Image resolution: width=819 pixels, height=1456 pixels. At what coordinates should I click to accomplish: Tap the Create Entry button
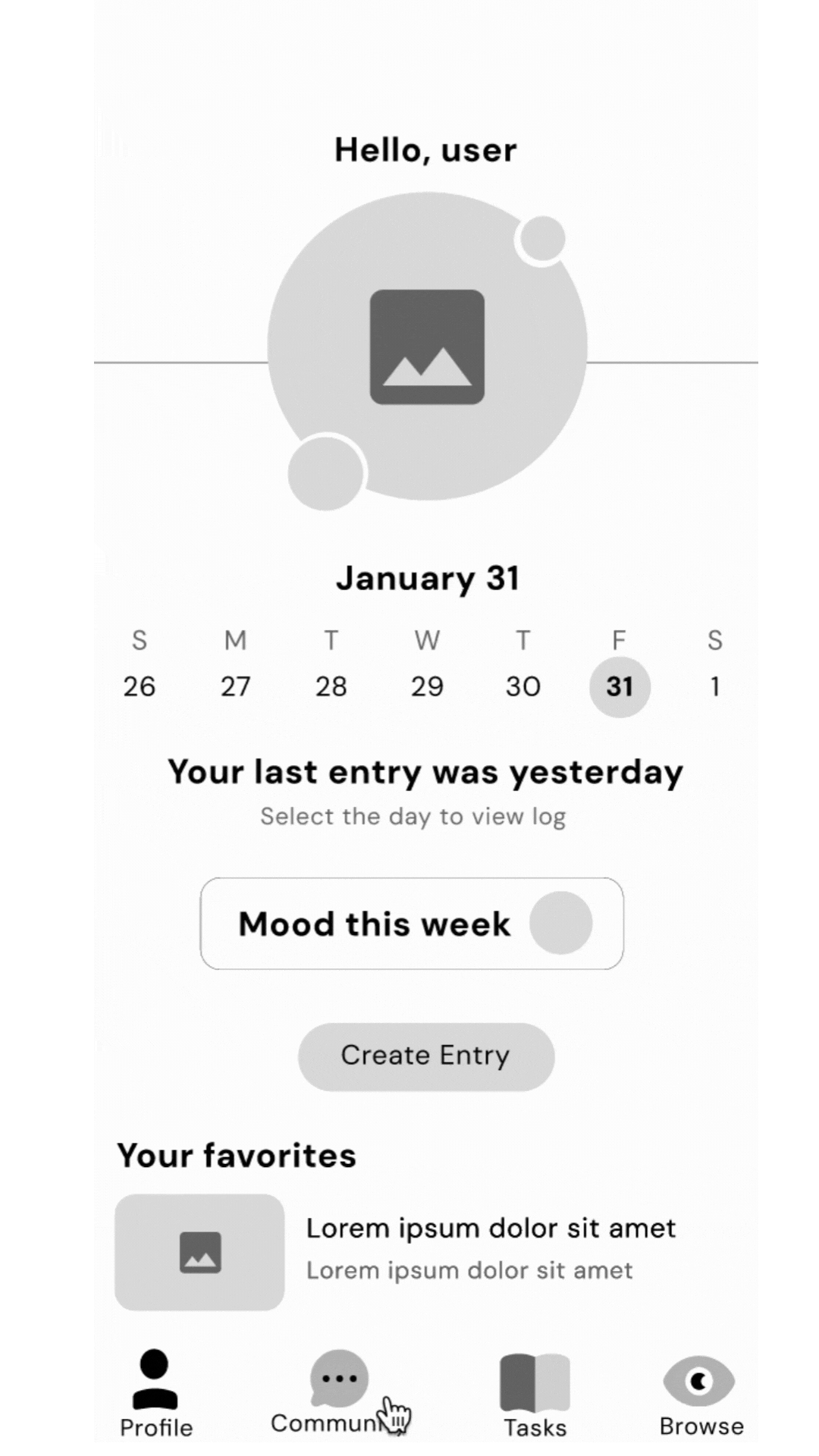pos(425,1056)
